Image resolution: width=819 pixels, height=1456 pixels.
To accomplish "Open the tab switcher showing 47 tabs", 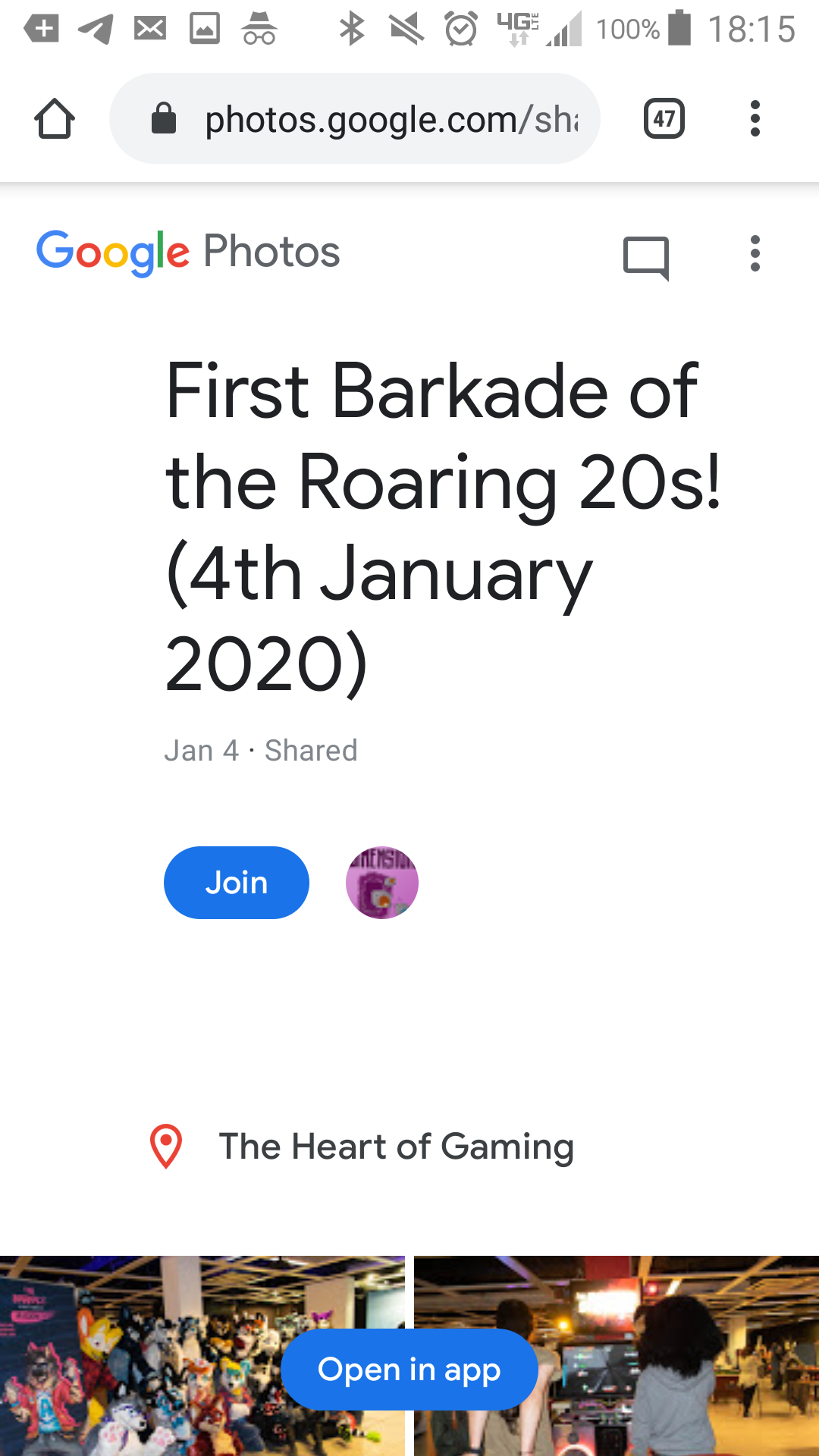I will 664,119.
